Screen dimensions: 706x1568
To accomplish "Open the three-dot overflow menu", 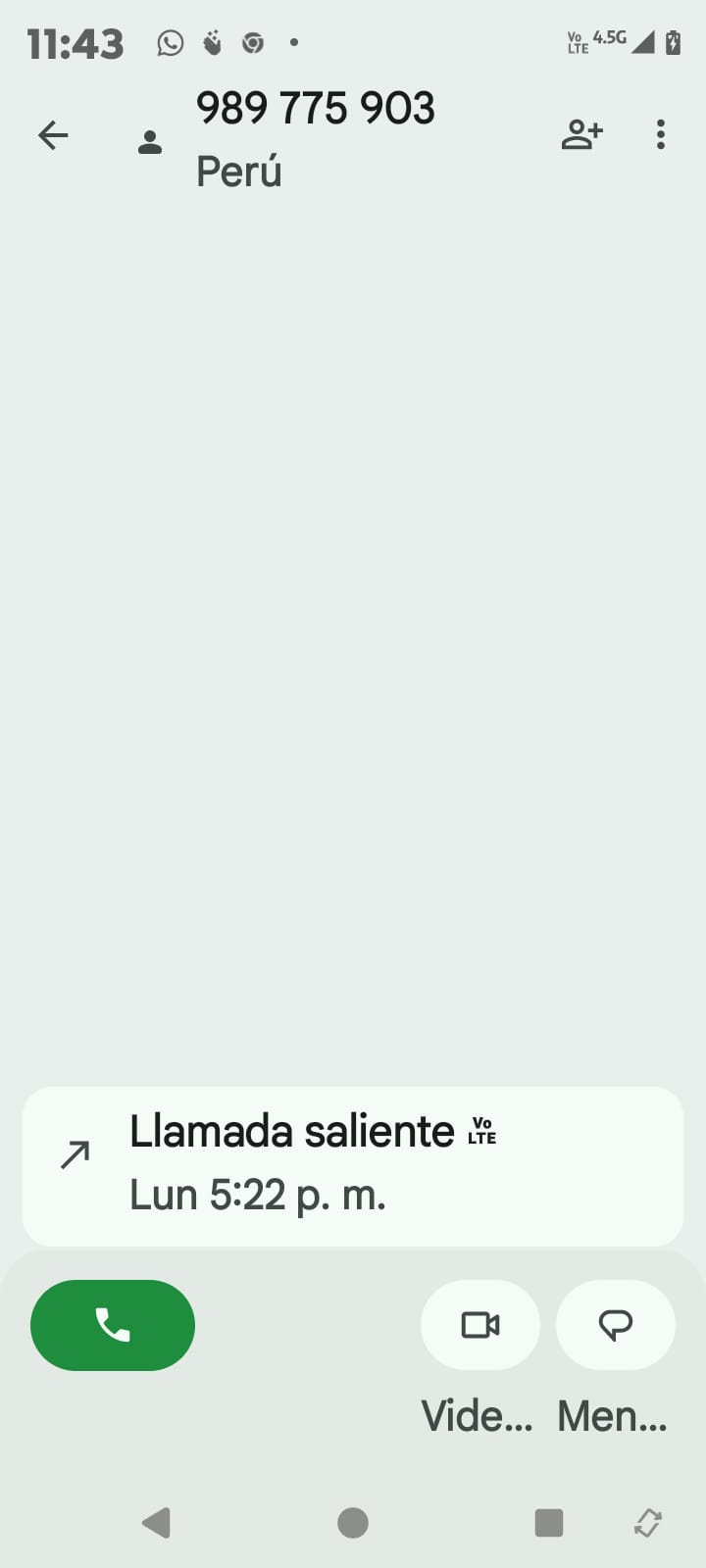I will point(661,135).
